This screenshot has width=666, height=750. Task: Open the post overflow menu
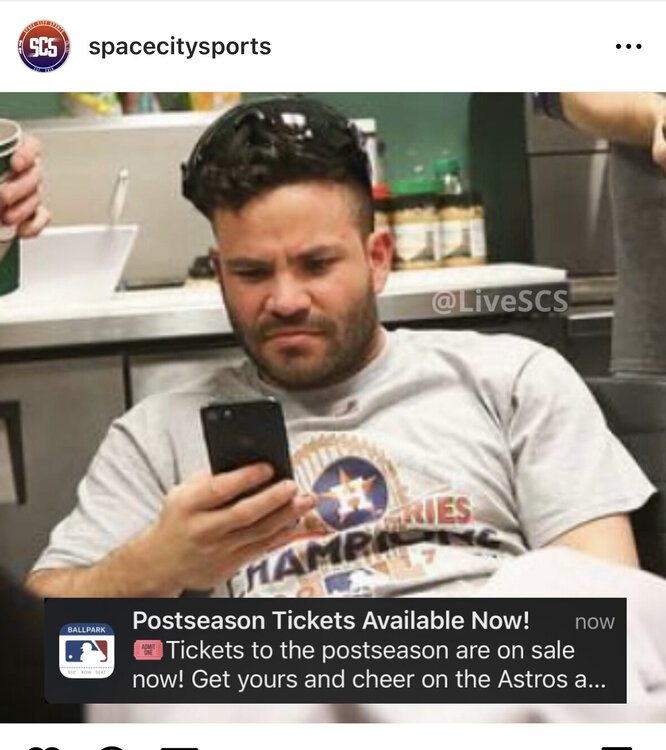coord(628,46)
